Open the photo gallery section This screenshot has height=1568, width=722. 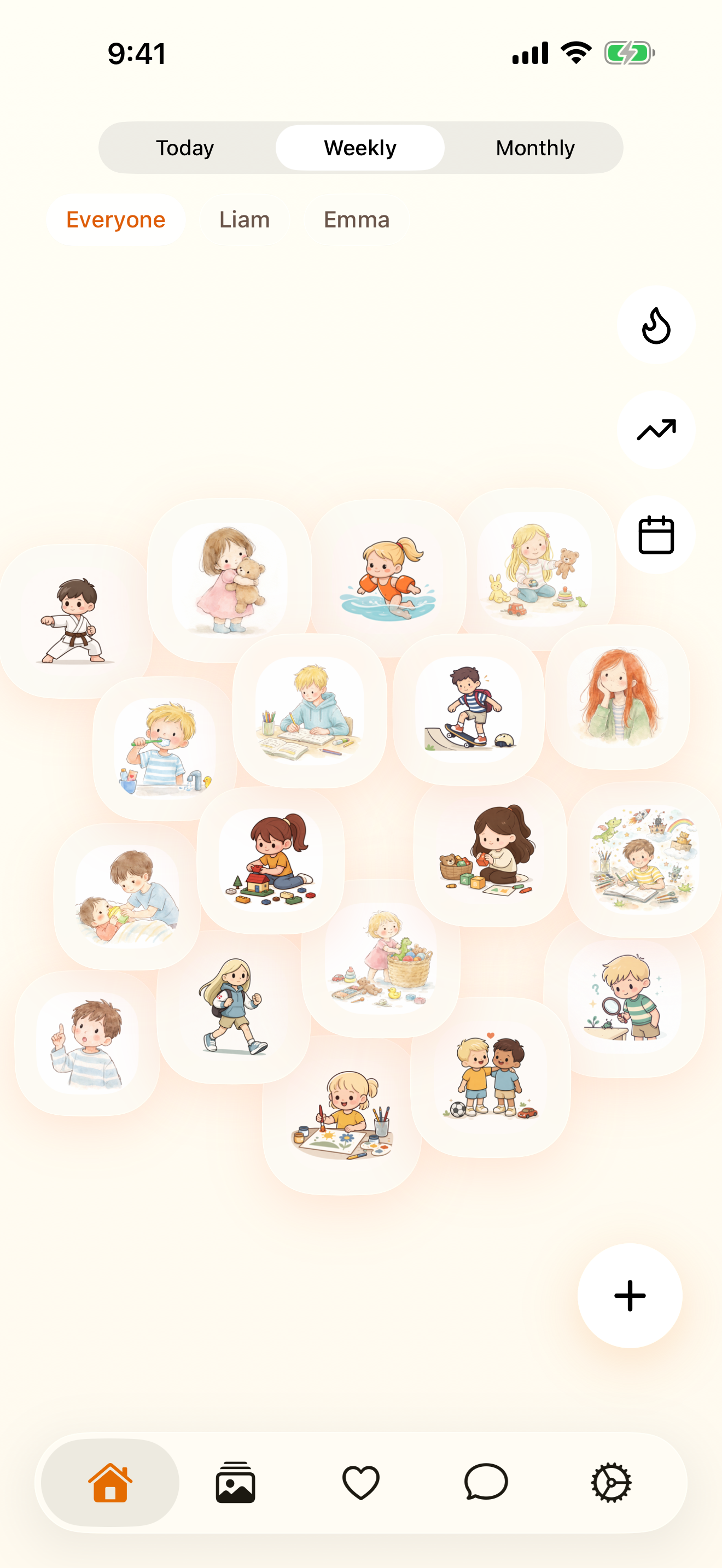236,1483
